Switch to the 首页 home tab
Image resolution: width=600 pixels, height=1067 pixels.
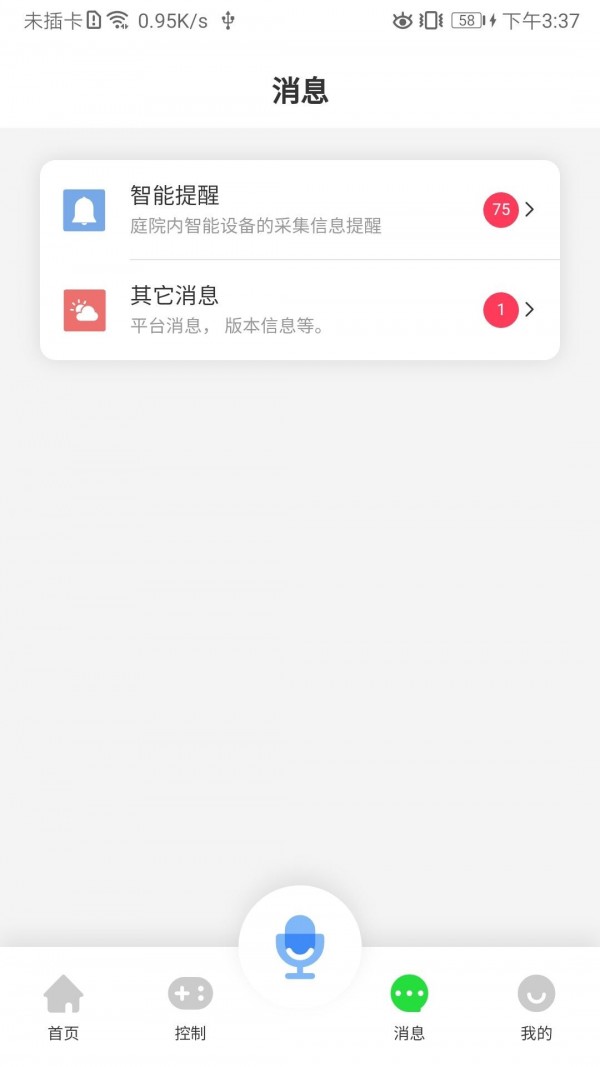pyautogui.click(x=63, y=1007)
